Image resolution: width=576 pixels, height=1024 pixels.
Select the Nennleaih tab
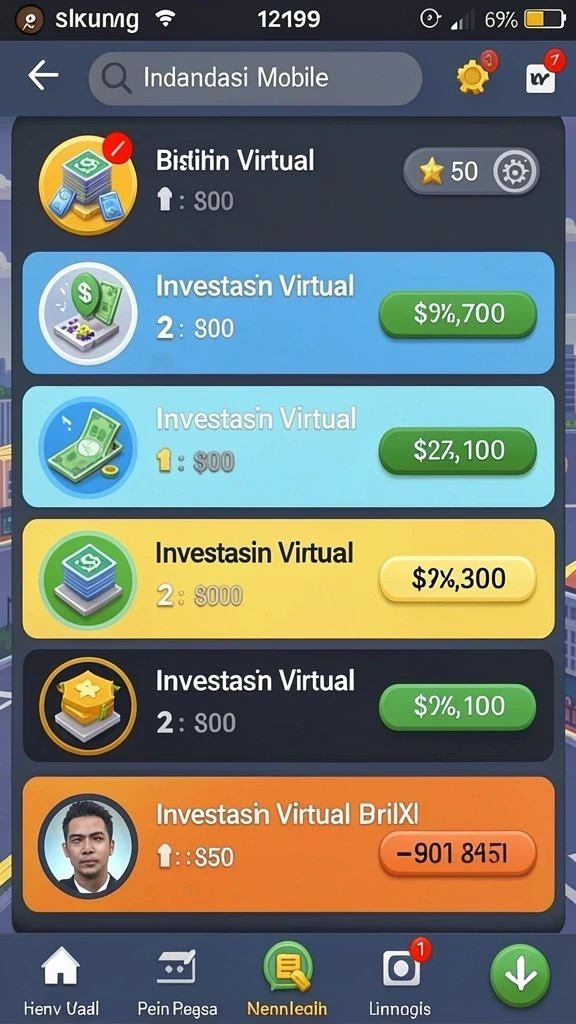pyautogui.click(x=287, y=980)
